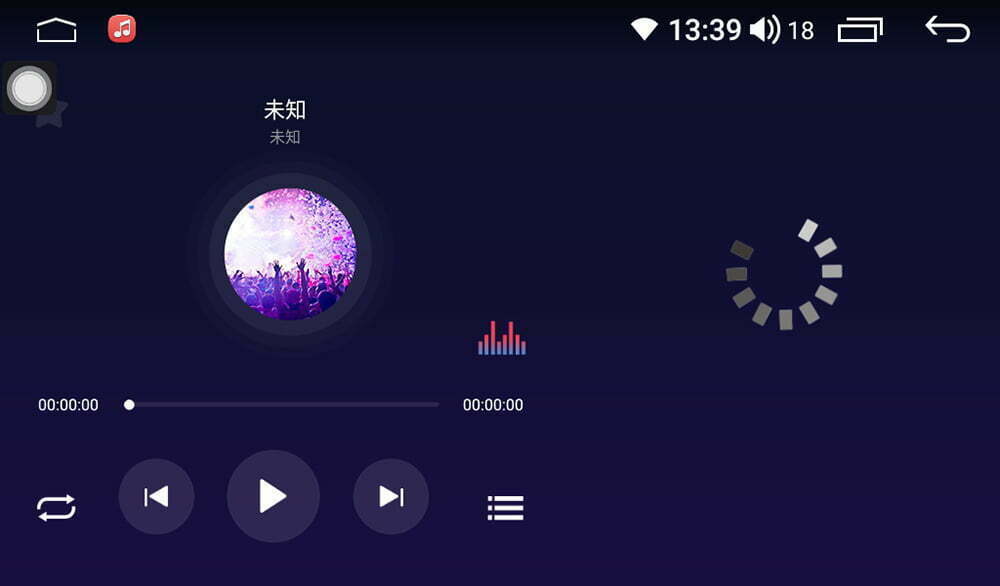Open recent apps
This screenshot has width=1000, height=586.
coord(860,30)
